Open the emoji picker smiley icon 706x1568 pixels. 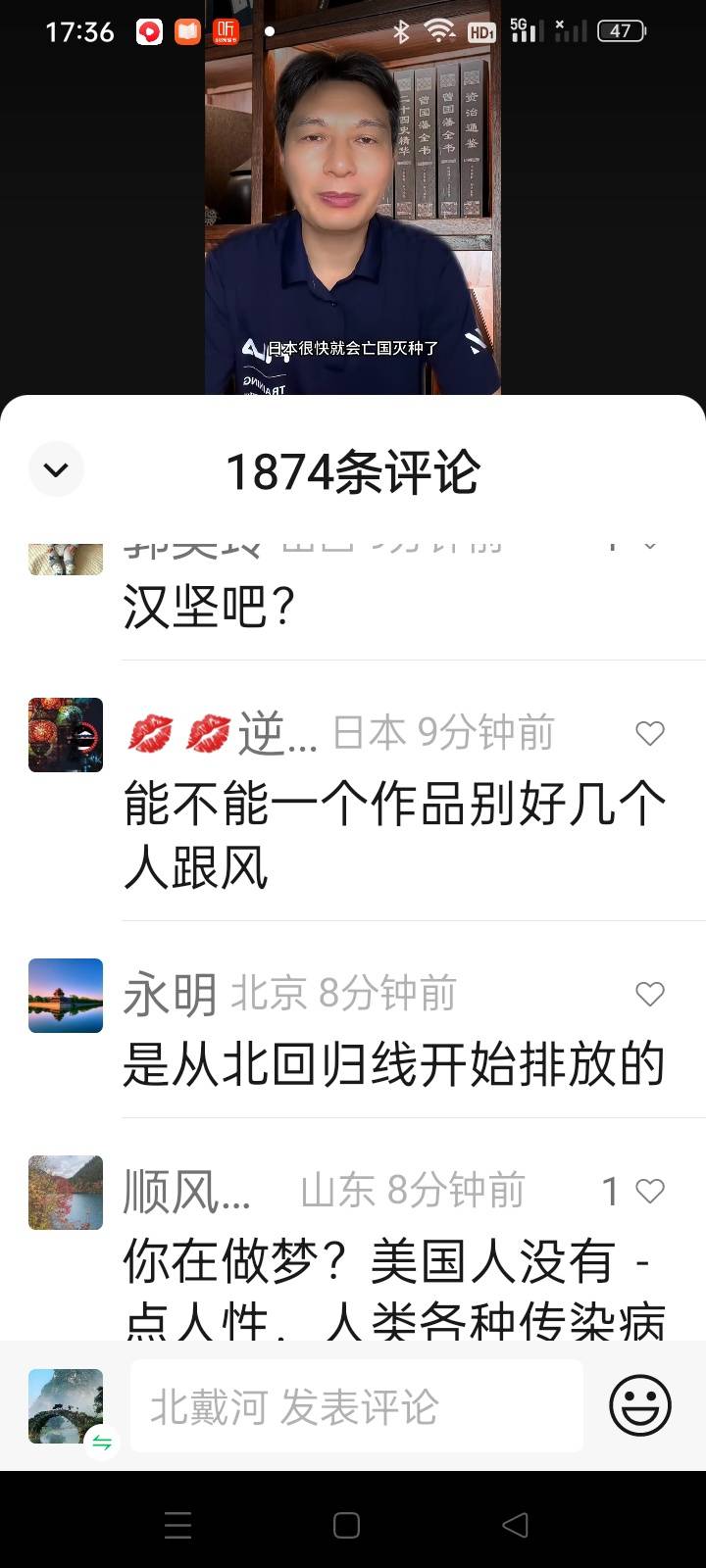[x=639, y=1405]
